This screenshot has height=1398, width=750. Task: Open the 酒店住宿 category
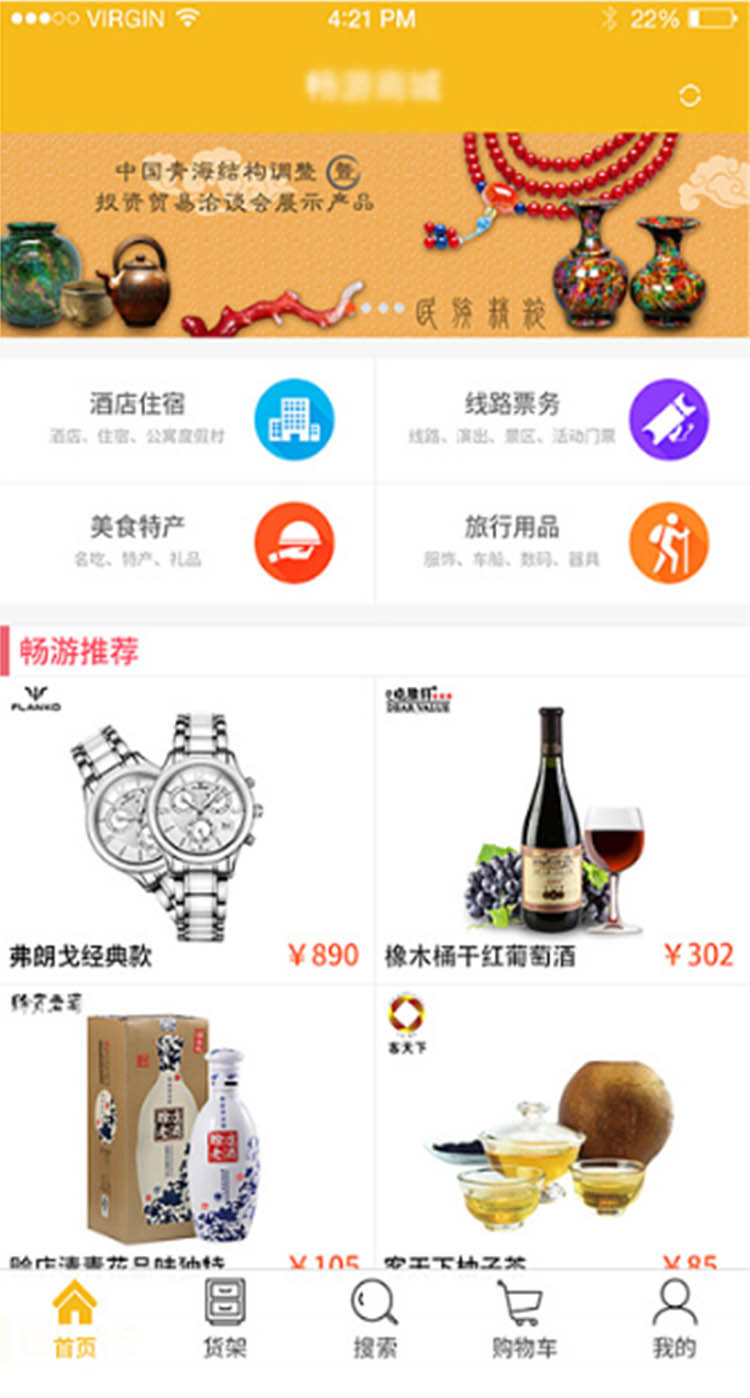coord(187,419)
